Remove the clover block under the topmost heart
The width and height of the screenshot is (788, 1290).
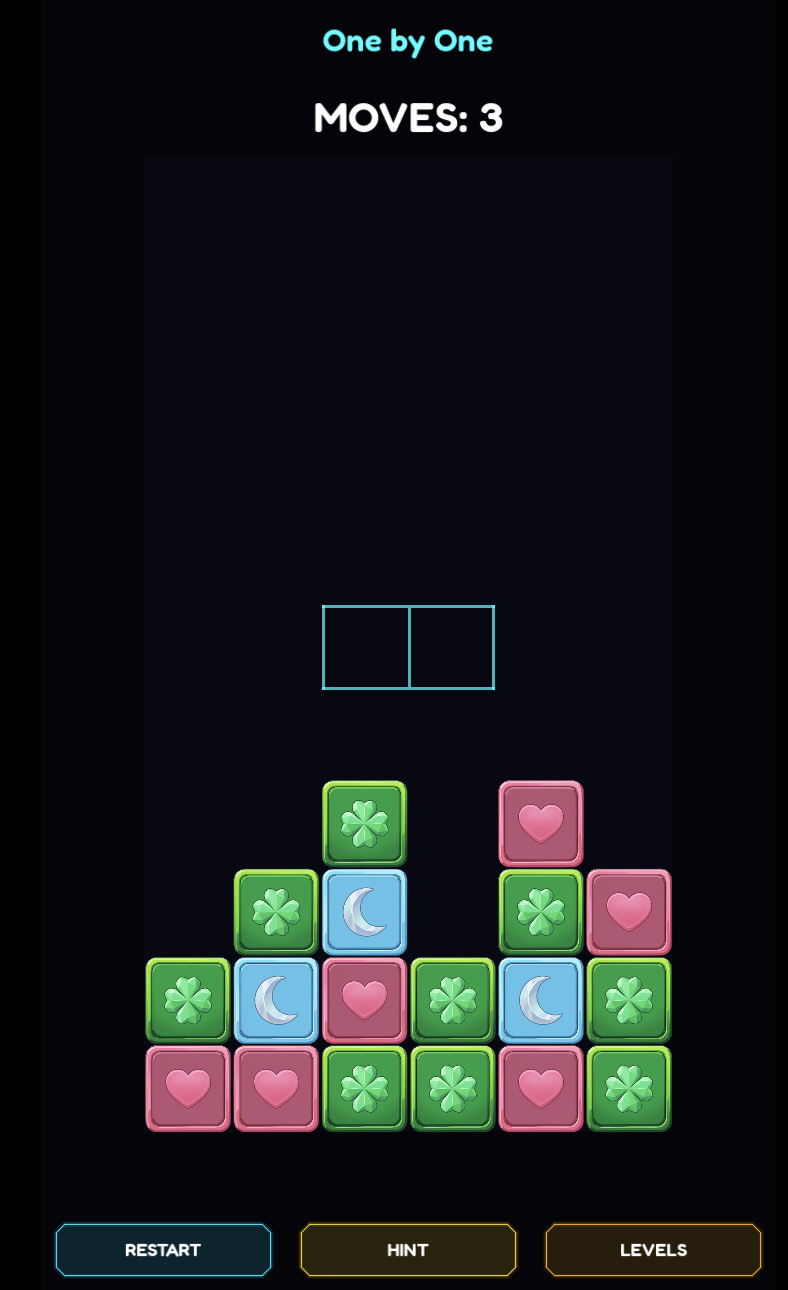tap(541, 911)
